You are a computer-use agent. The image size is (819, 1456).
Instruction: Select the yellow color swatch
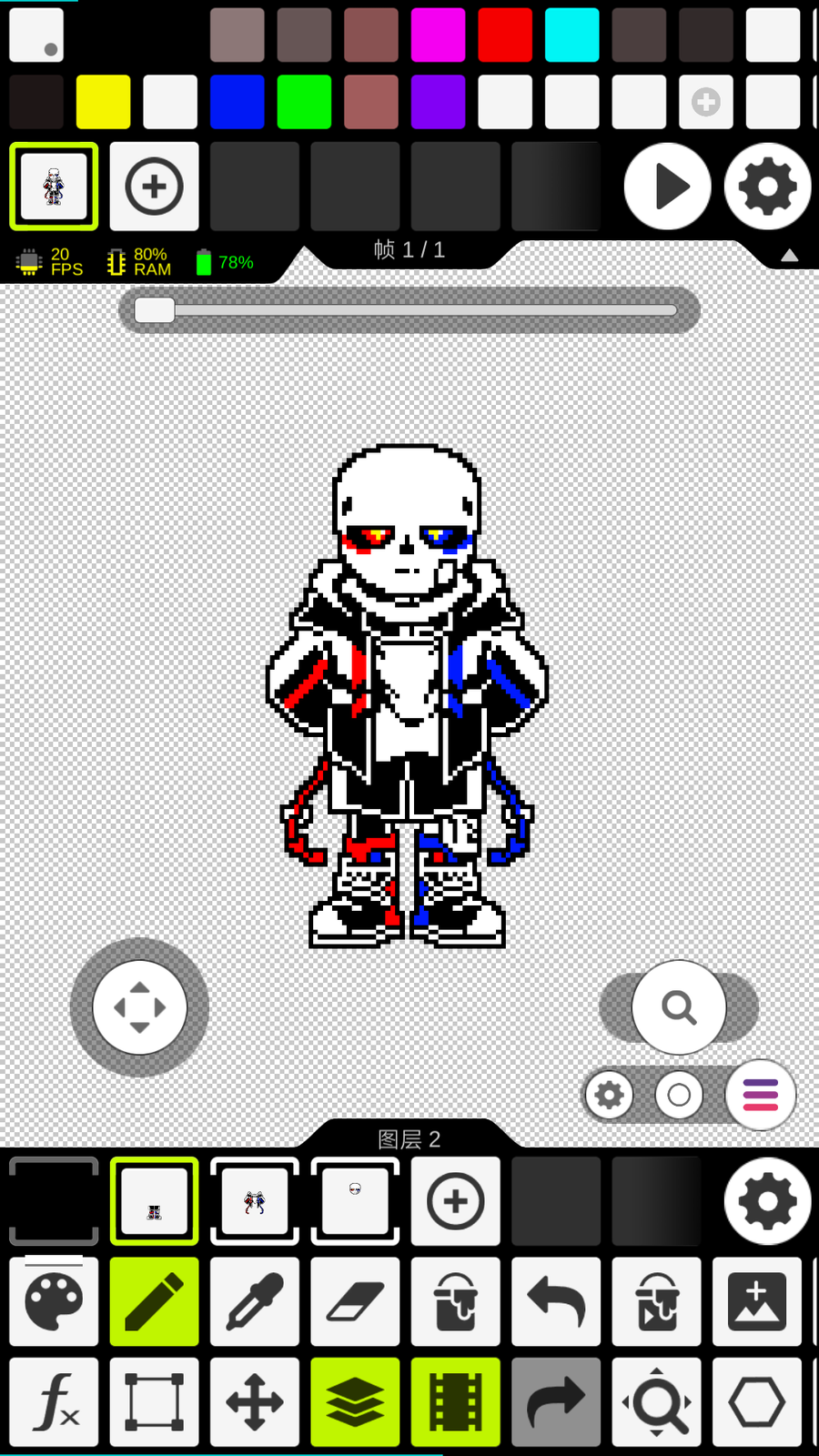103,101
